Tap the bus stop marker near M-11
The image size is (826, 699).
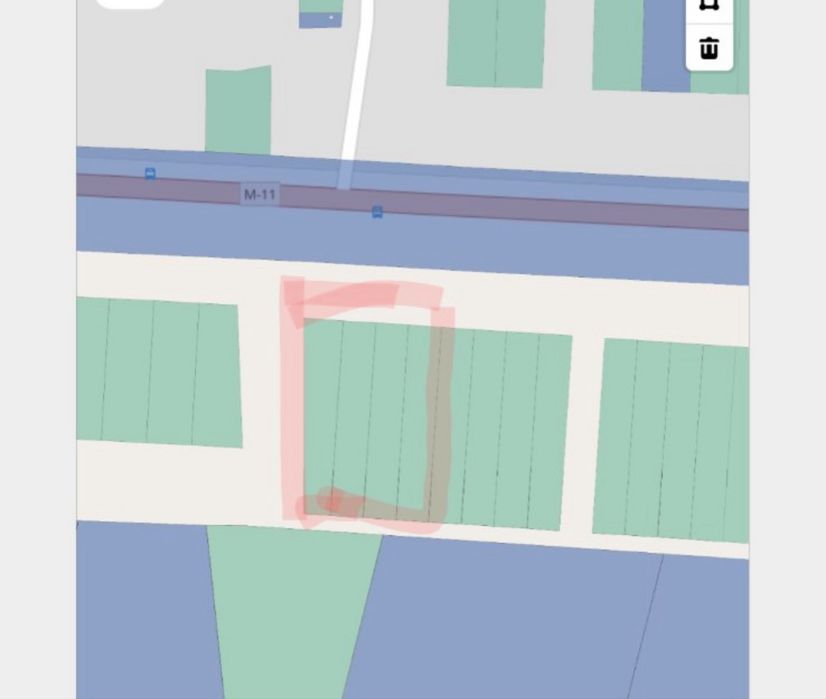(150, 173)
